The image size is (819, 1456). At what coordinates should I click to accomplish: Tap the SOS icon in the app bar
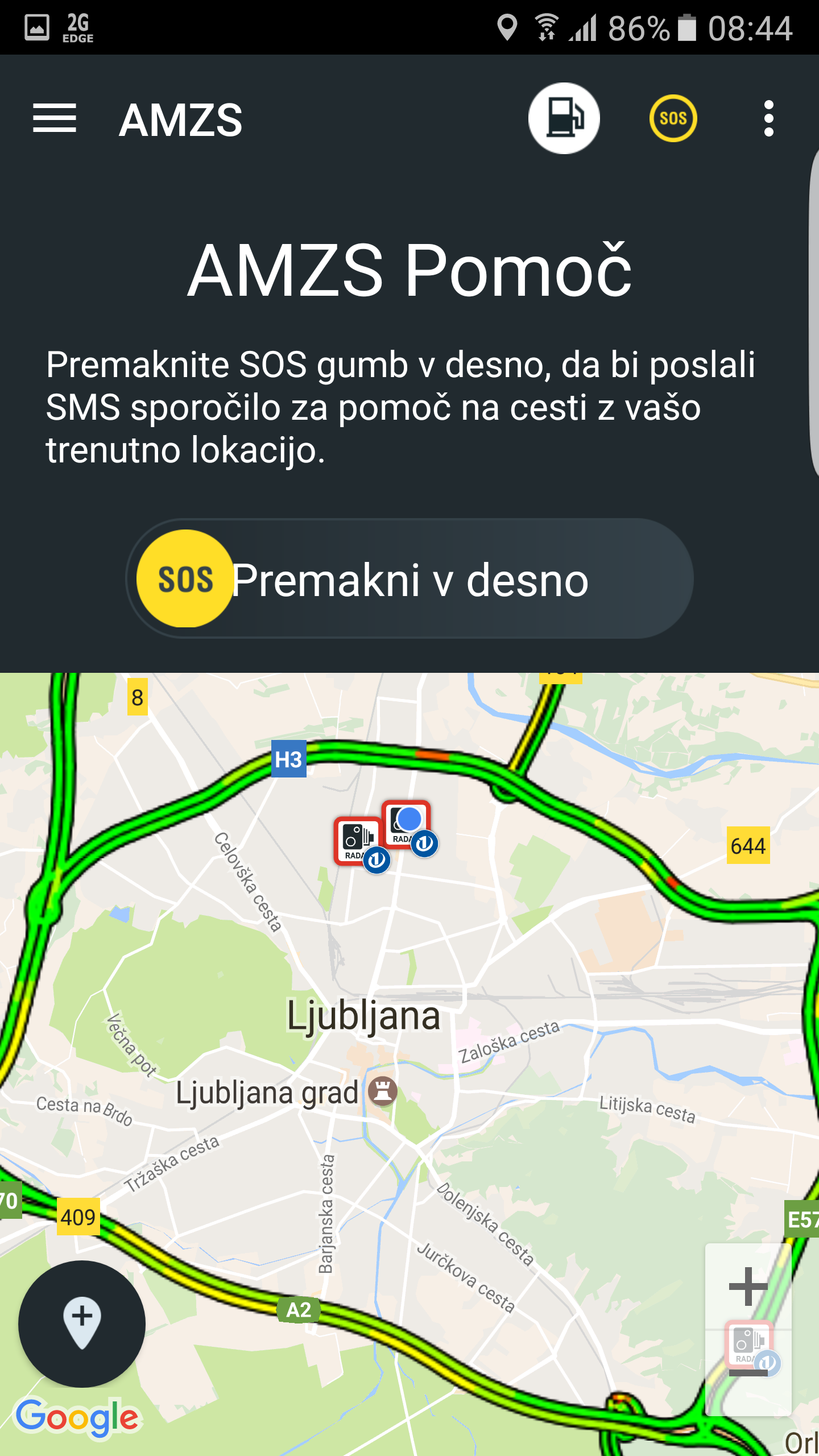click(673, 118)
